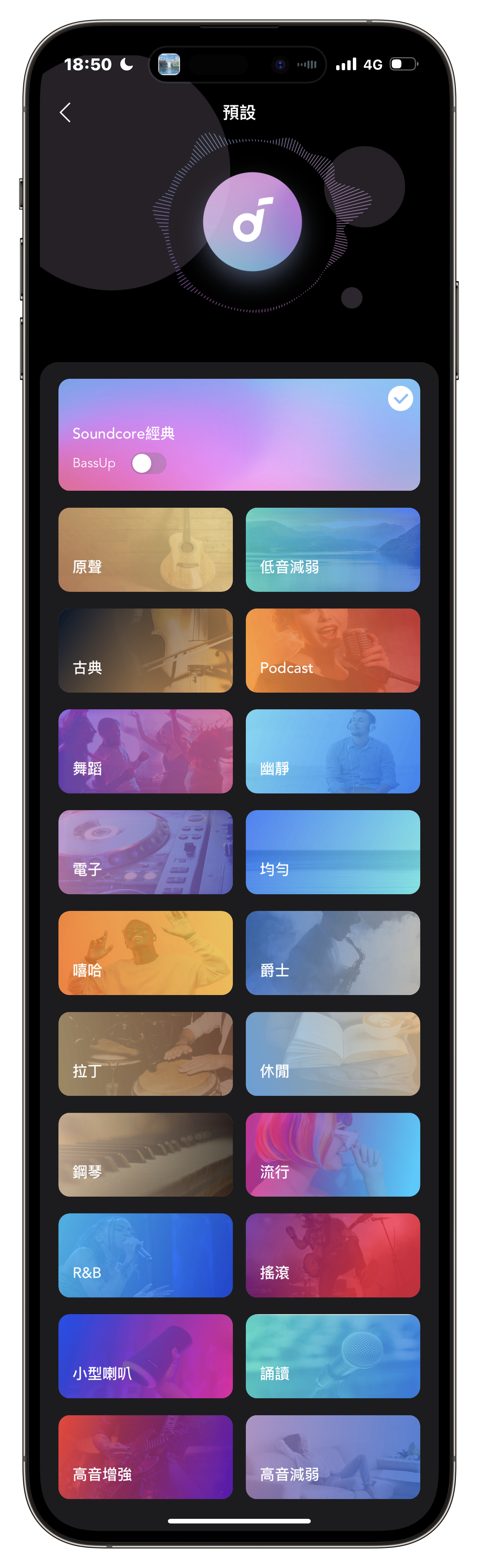Image resolution: width=479 pixels, height=1568 pixels.
Task: Select the 電子 preset
Action: pos(145,852)
